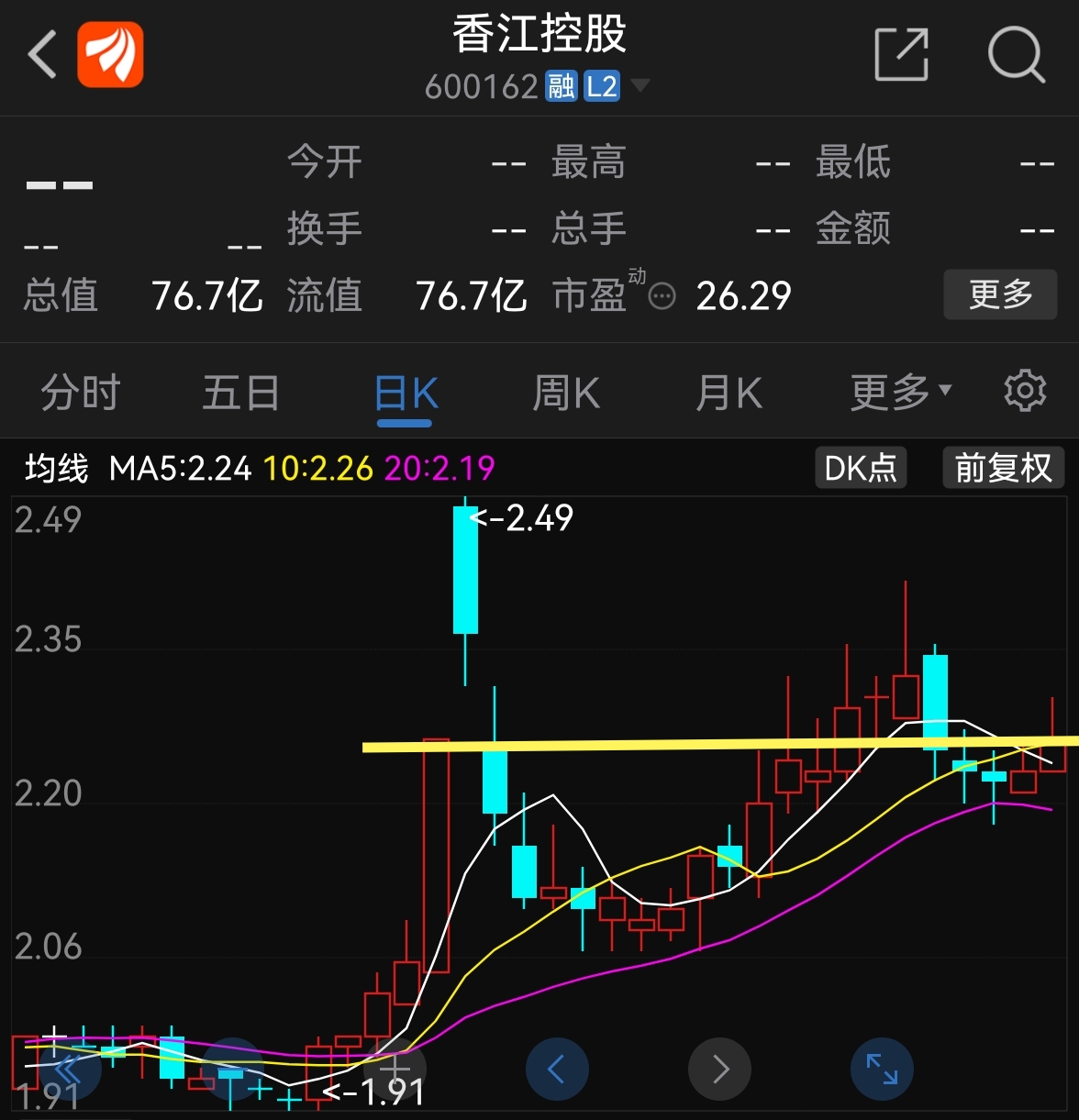Toggle the L2 Level-2 quotes badge

coord(601,86)
